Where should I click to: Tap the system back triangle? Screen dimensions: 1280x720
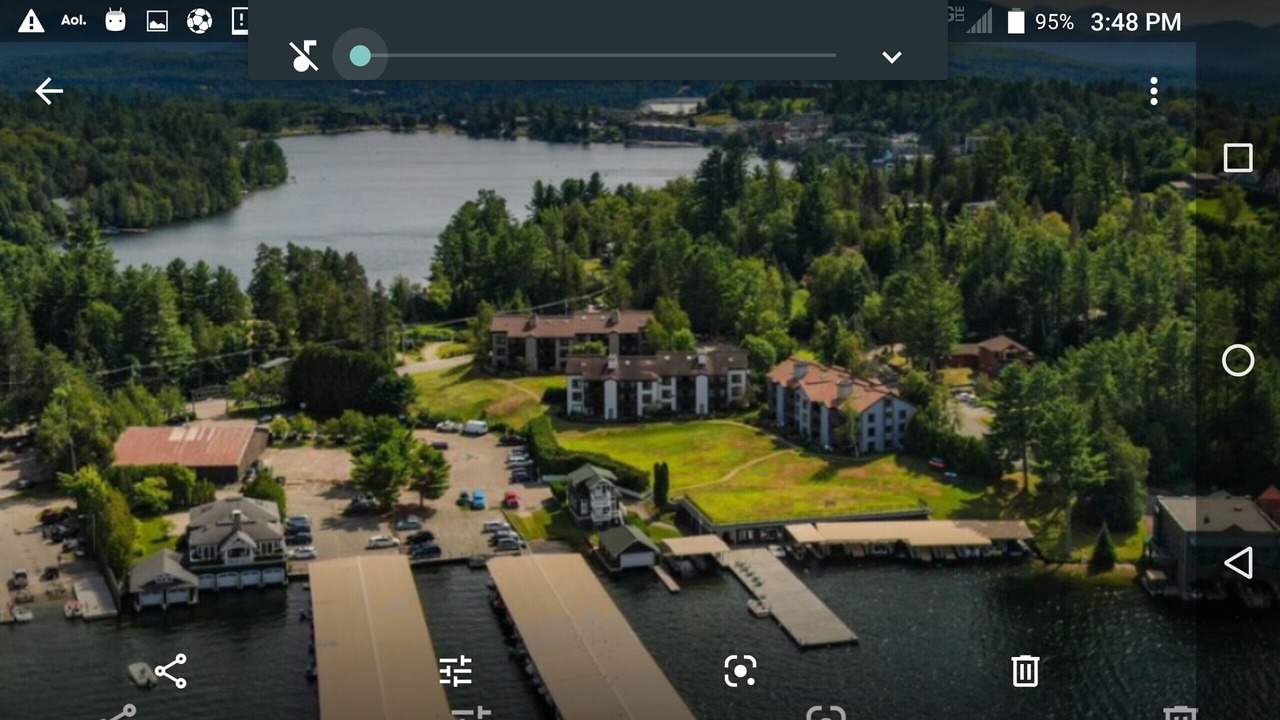click(1238, 563)
